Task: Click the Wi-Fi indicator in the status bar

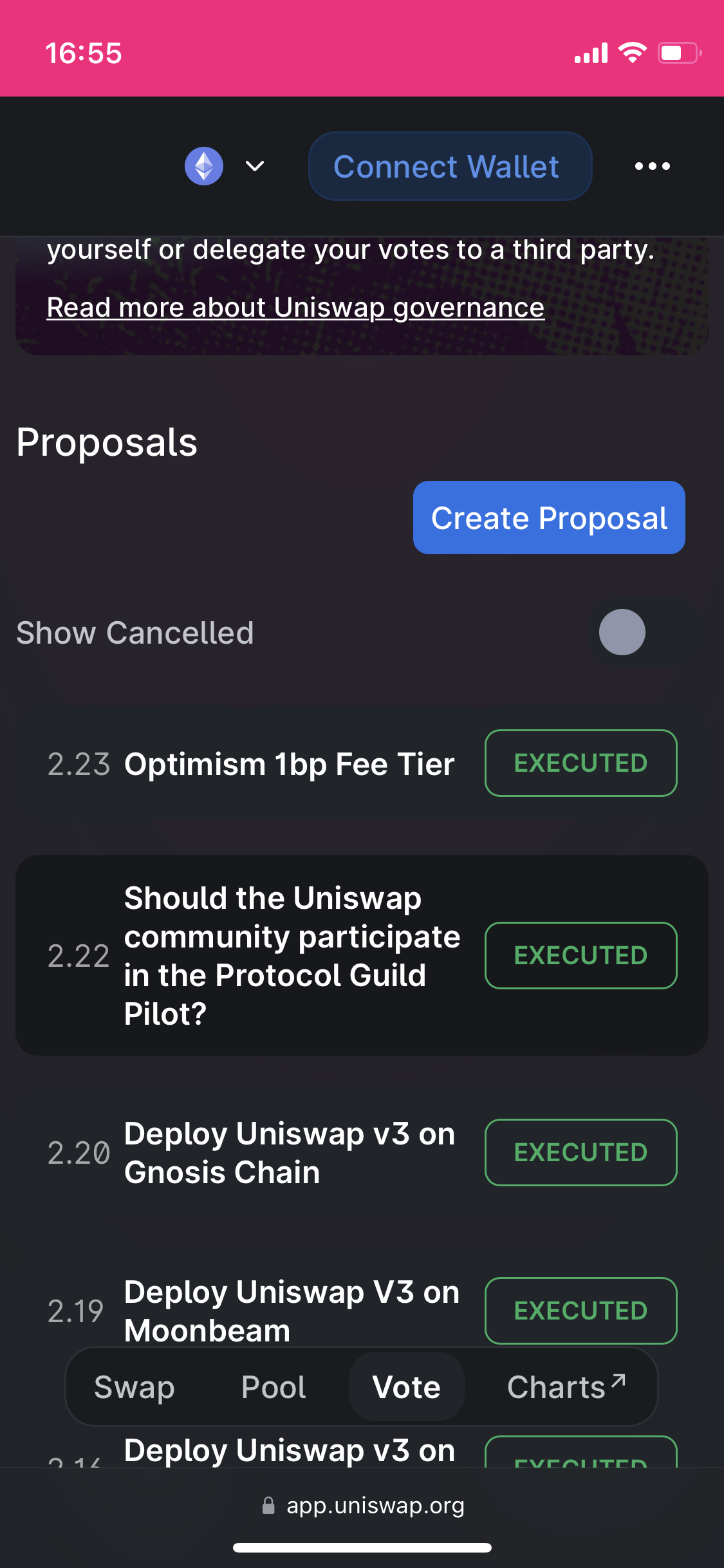Action: point(633,53)
